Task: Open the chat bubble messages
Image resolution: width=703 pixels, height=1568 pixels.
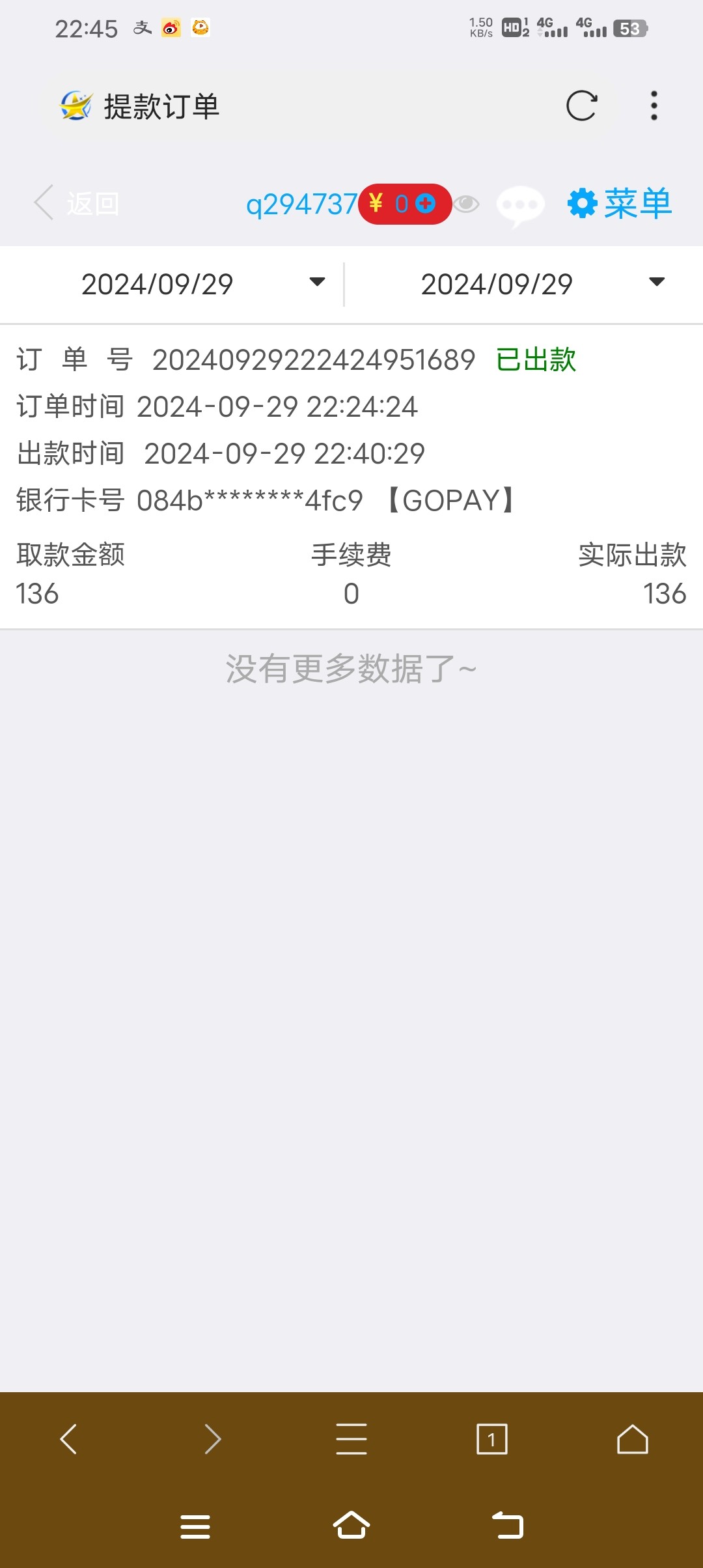Action: click(519, 206)
